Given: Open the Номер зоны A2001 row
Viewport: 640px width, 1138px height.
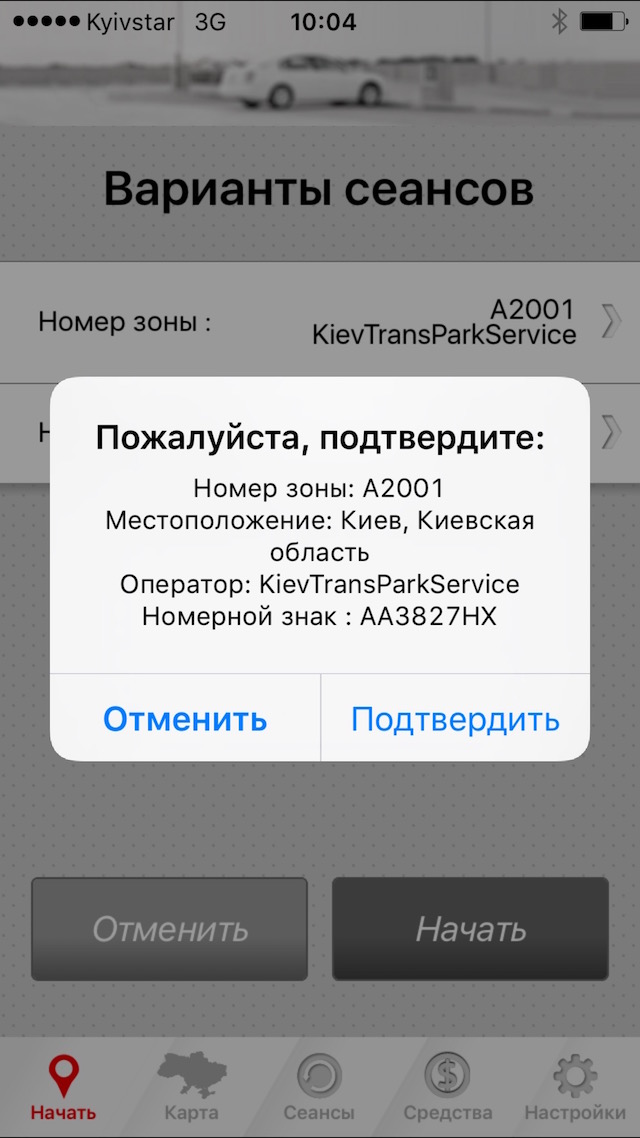Looking at the screenshot, I should (320, 322).
